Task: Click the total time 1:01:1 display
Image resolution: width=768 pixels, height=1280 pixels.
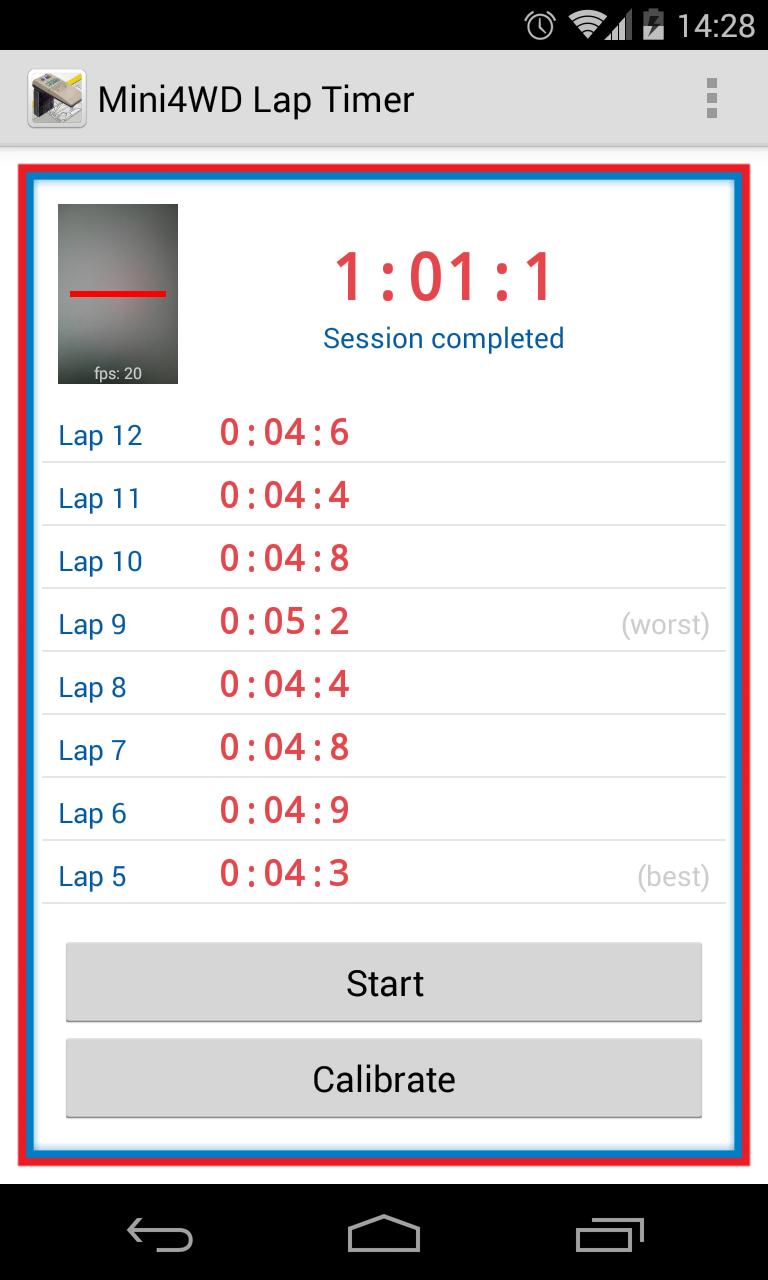Action: (x=443, y=277)
